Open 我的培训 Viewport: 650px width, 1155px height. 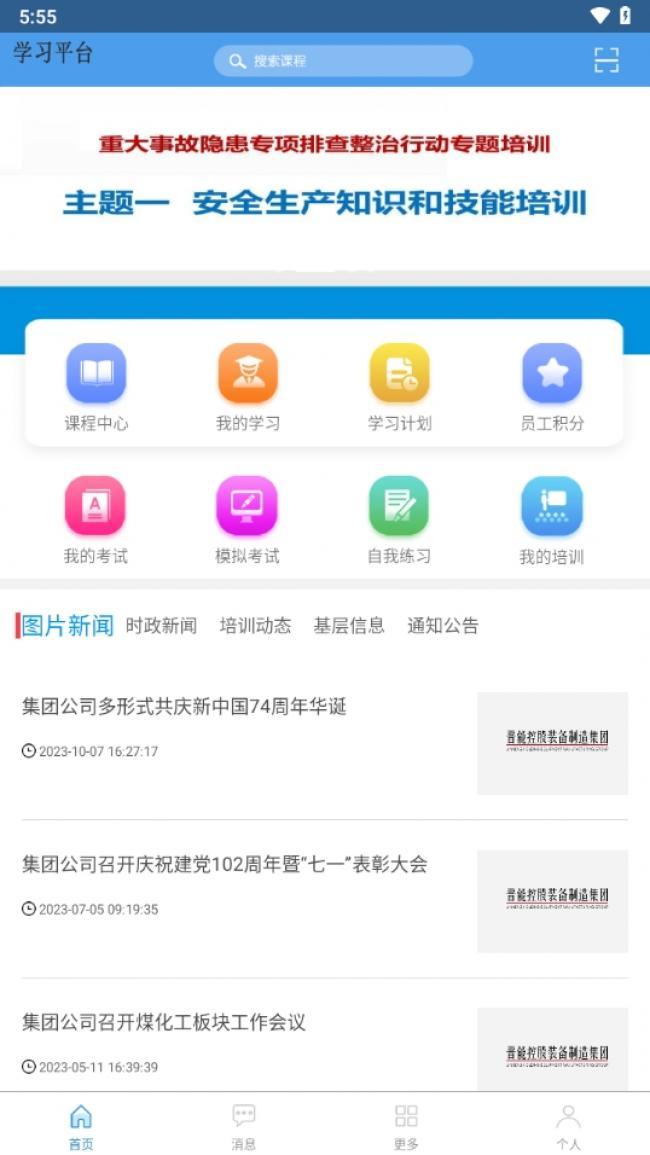551,519
